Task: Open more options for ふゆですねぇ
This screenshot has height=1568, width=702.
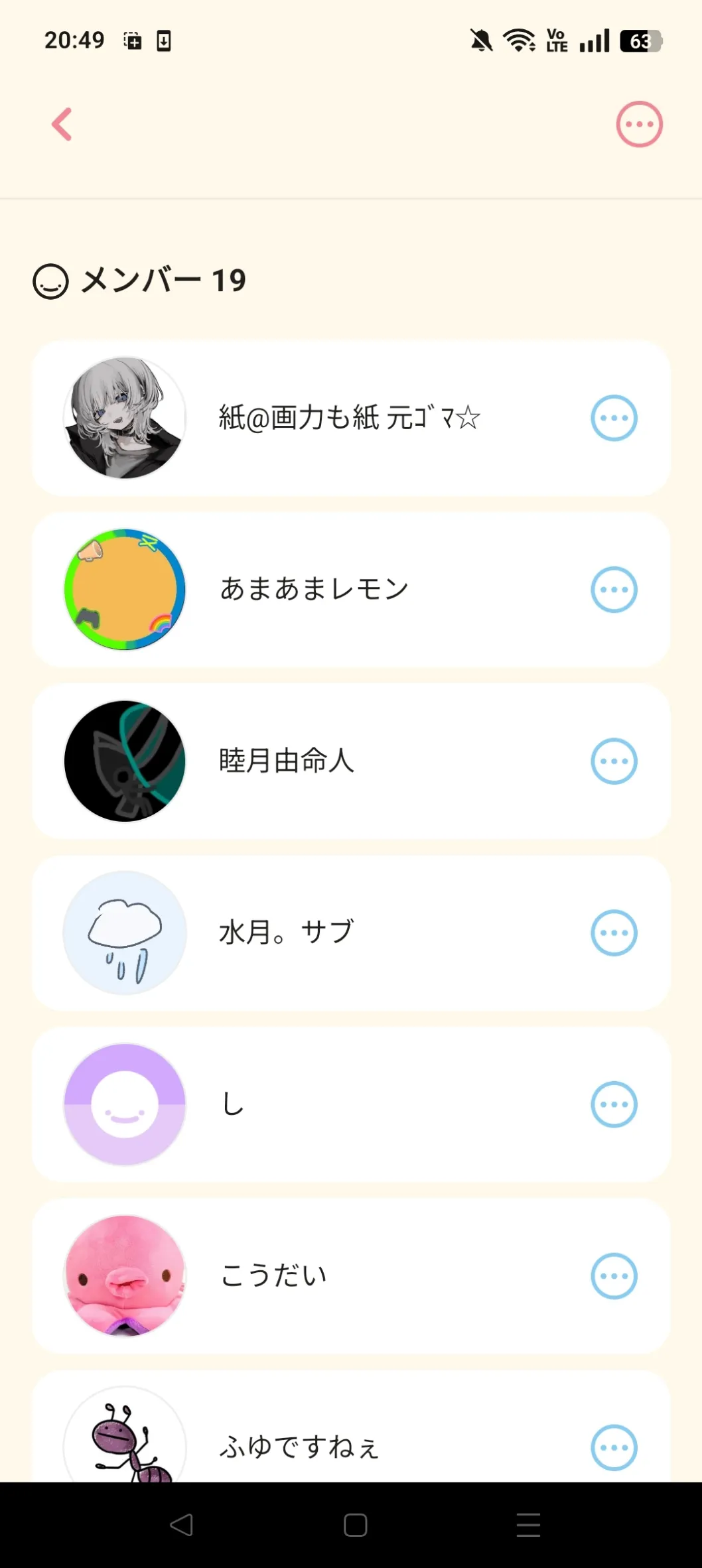Action: point(614,1447)
